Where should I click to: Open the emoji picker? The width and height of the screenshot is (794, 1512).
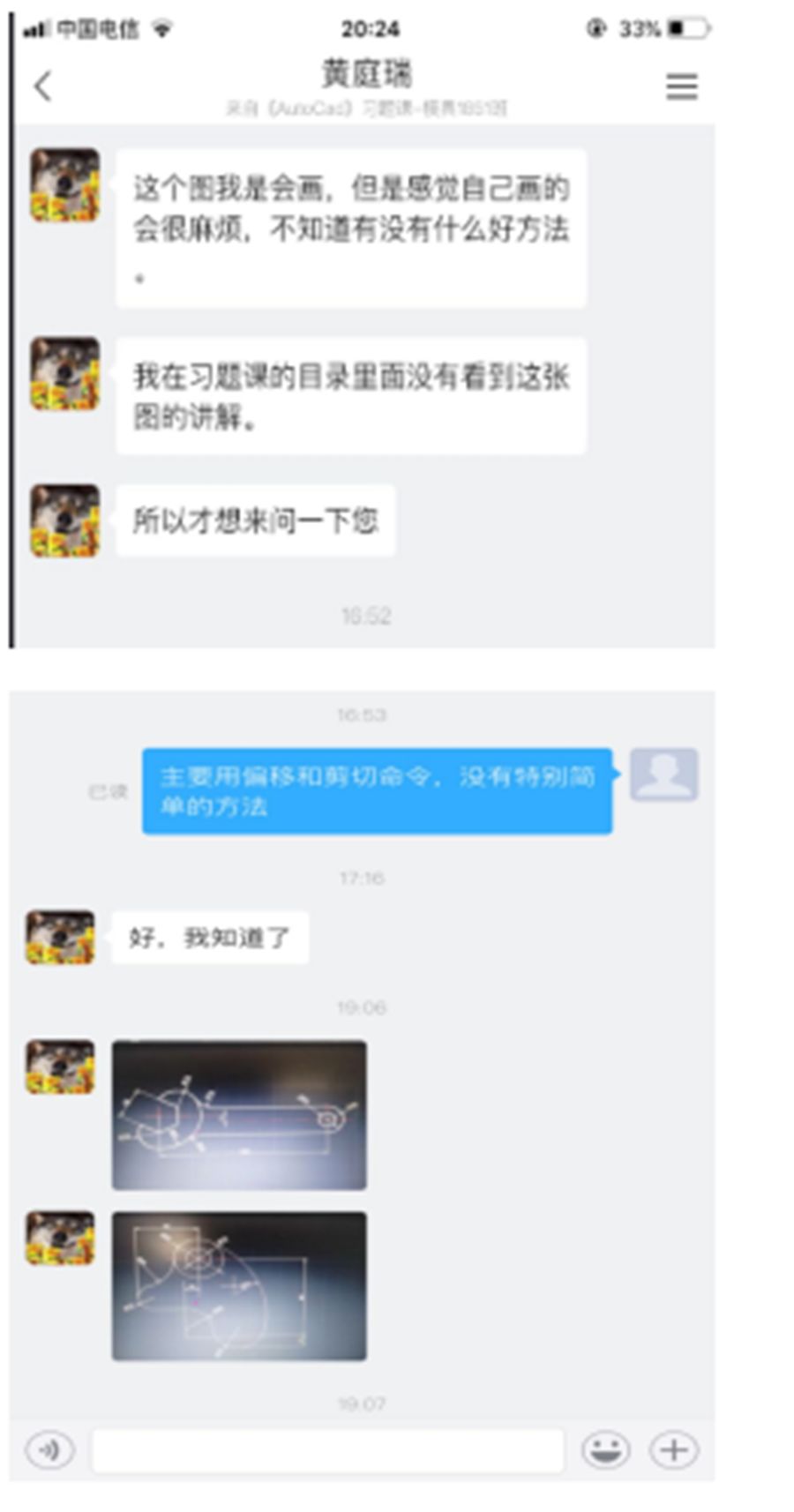point(605,1449)
